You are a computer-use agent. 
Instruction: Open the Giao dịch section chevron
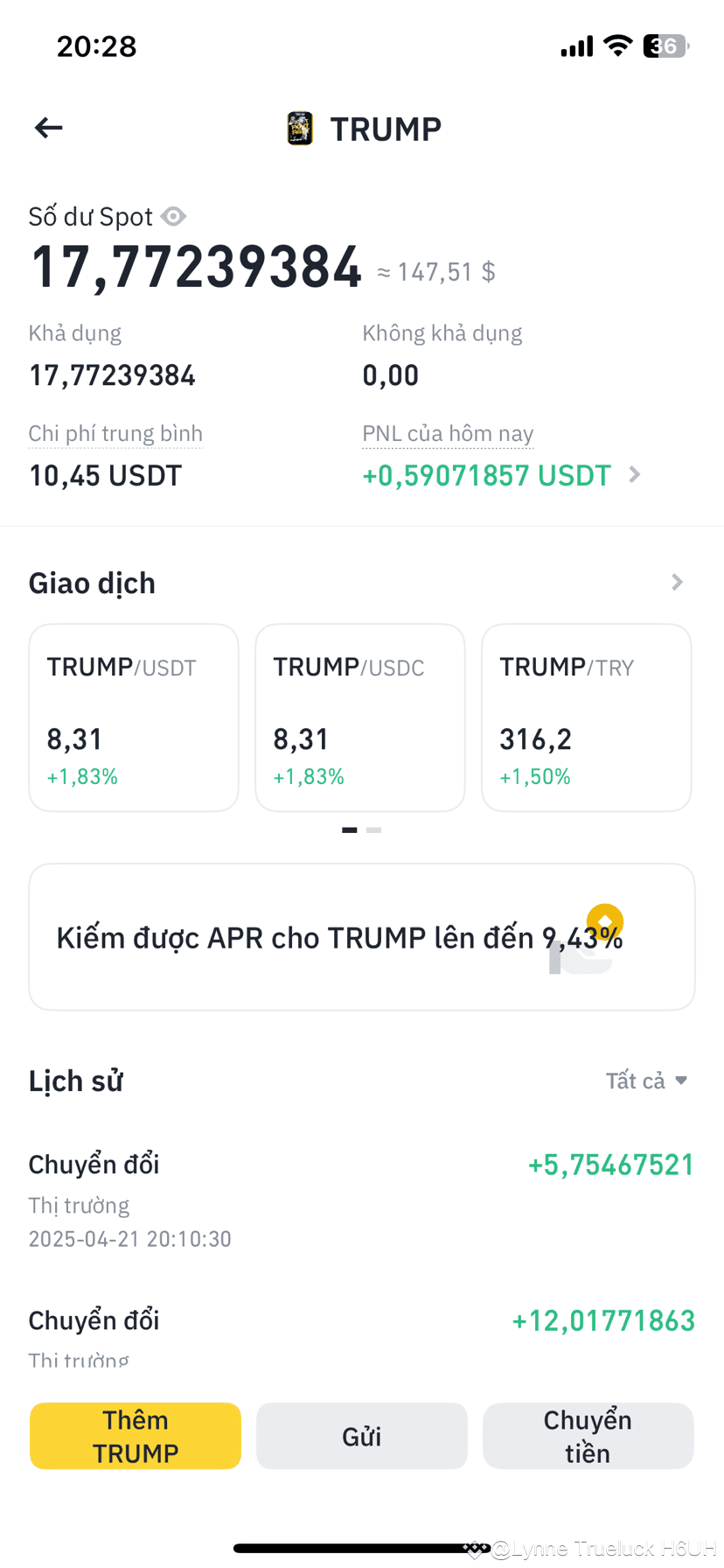click(677, 582)
